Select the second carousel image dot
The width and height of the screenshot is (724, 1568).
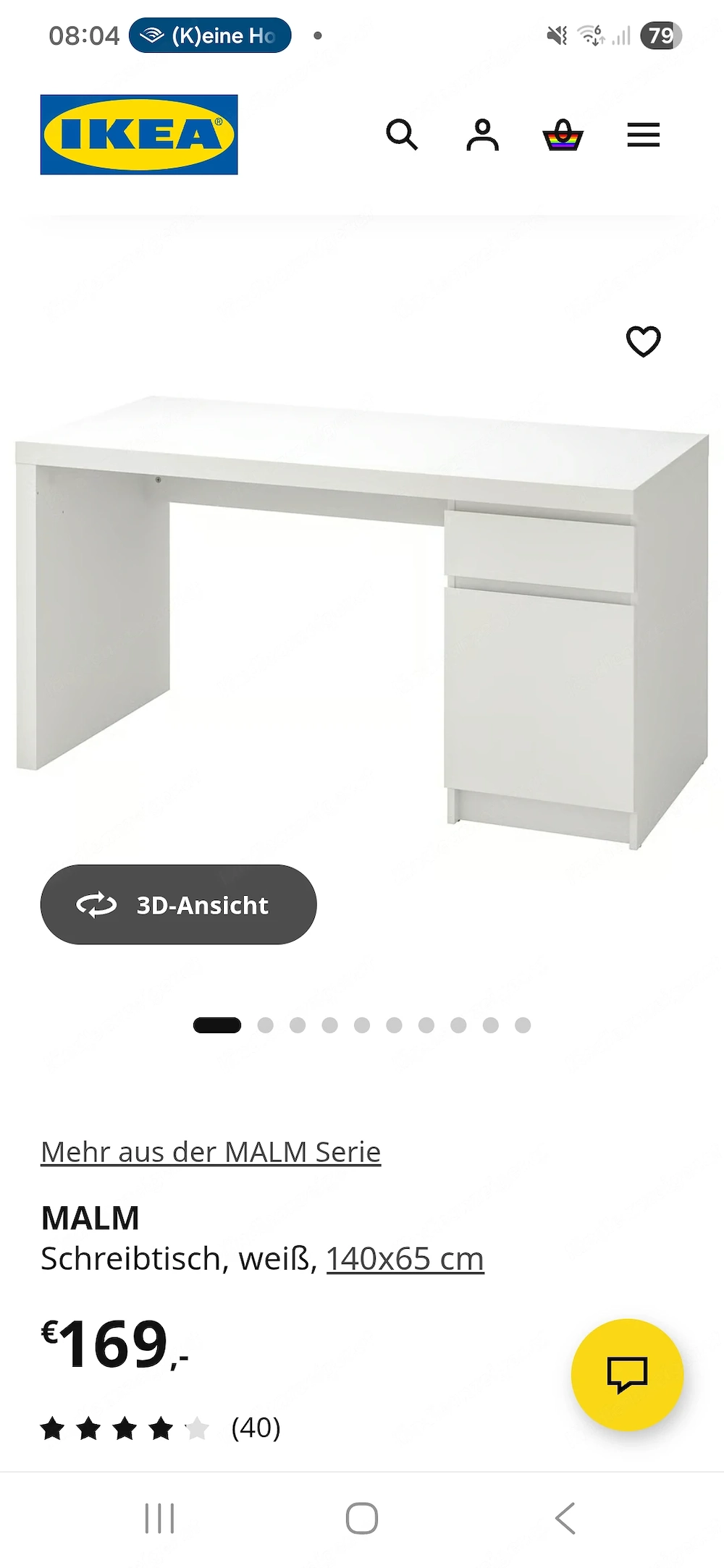(264, 1025)
